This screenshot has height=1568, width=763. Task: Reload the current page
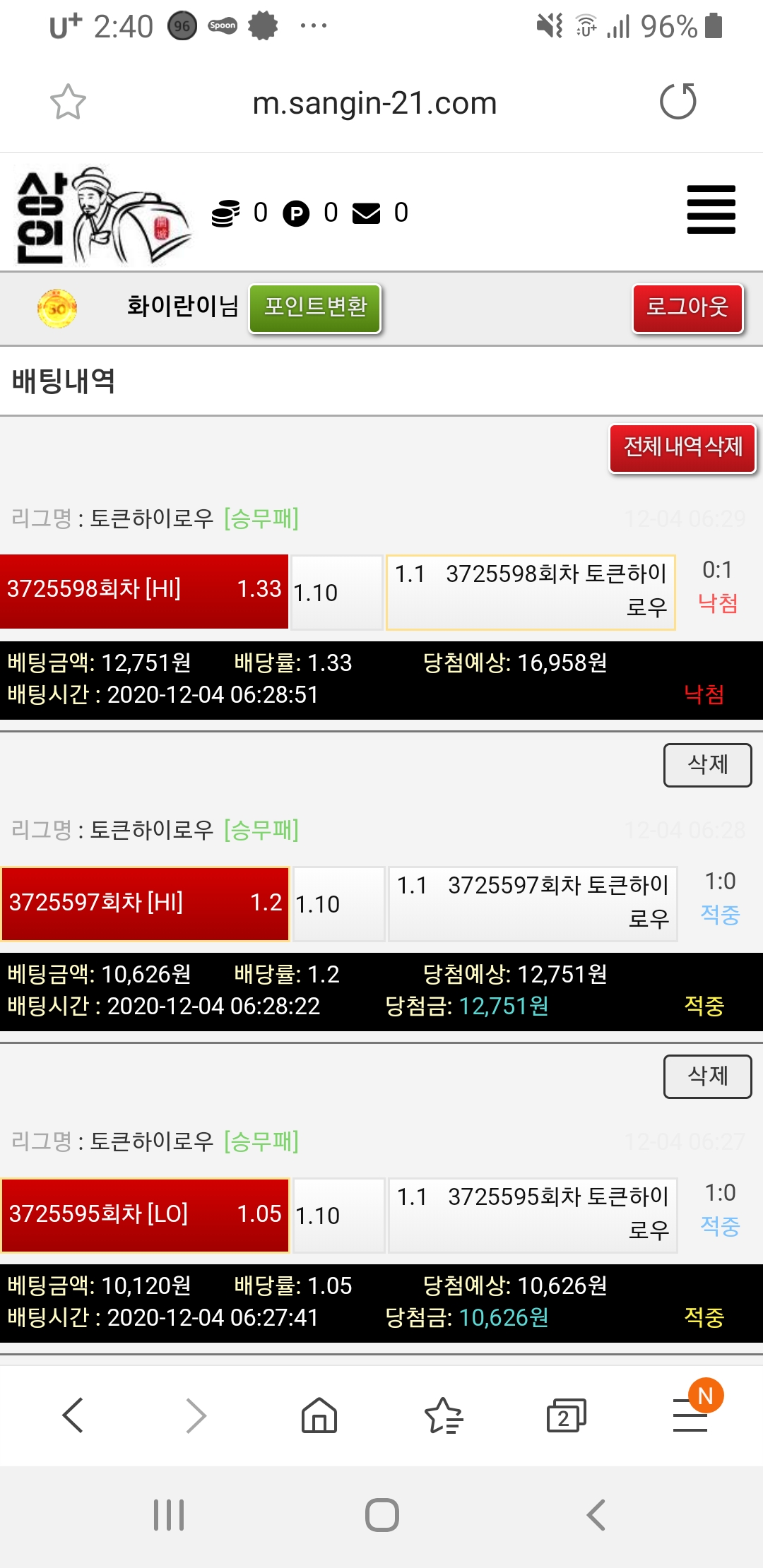[678, 102]
